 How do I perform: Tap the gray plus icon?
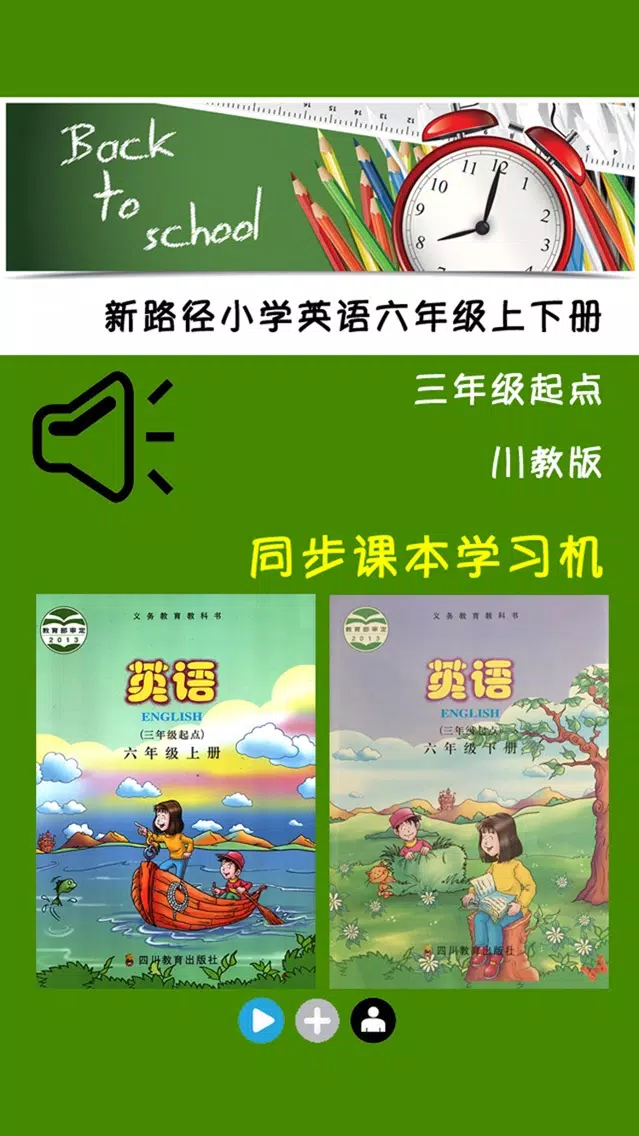317,1021
